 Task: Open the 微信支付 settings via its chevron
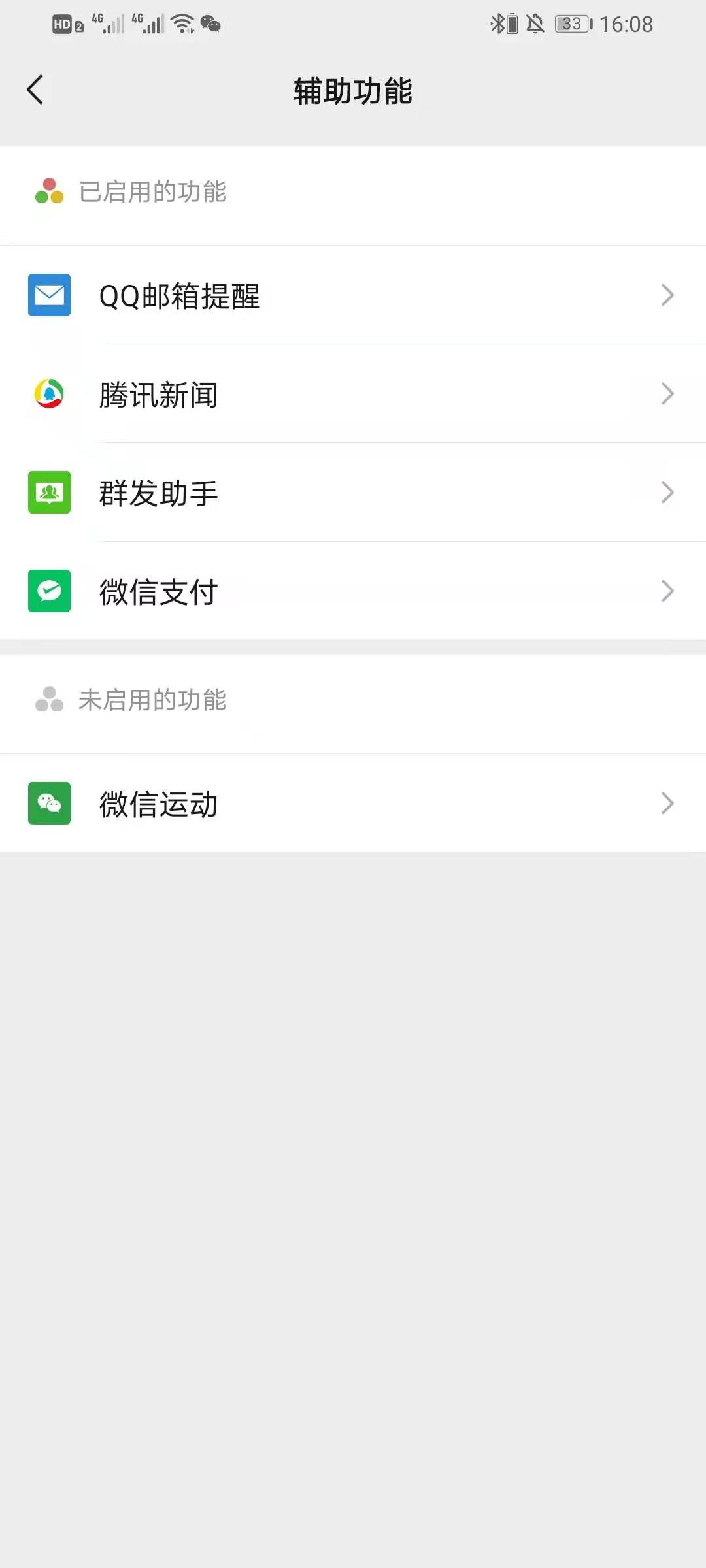click(x=667, y=591)
